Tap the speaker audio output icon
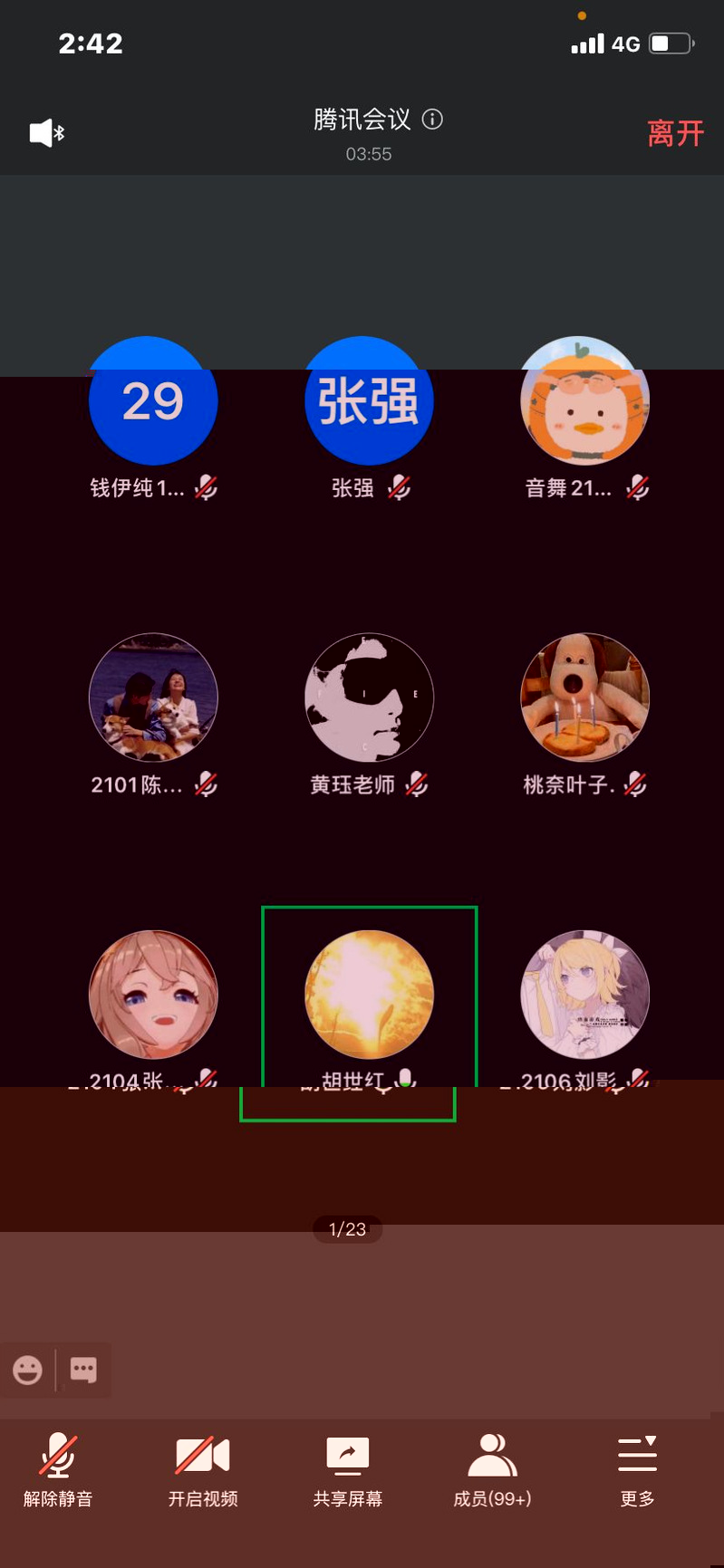Screen dimensions: 724x1568 pos(46,133)
